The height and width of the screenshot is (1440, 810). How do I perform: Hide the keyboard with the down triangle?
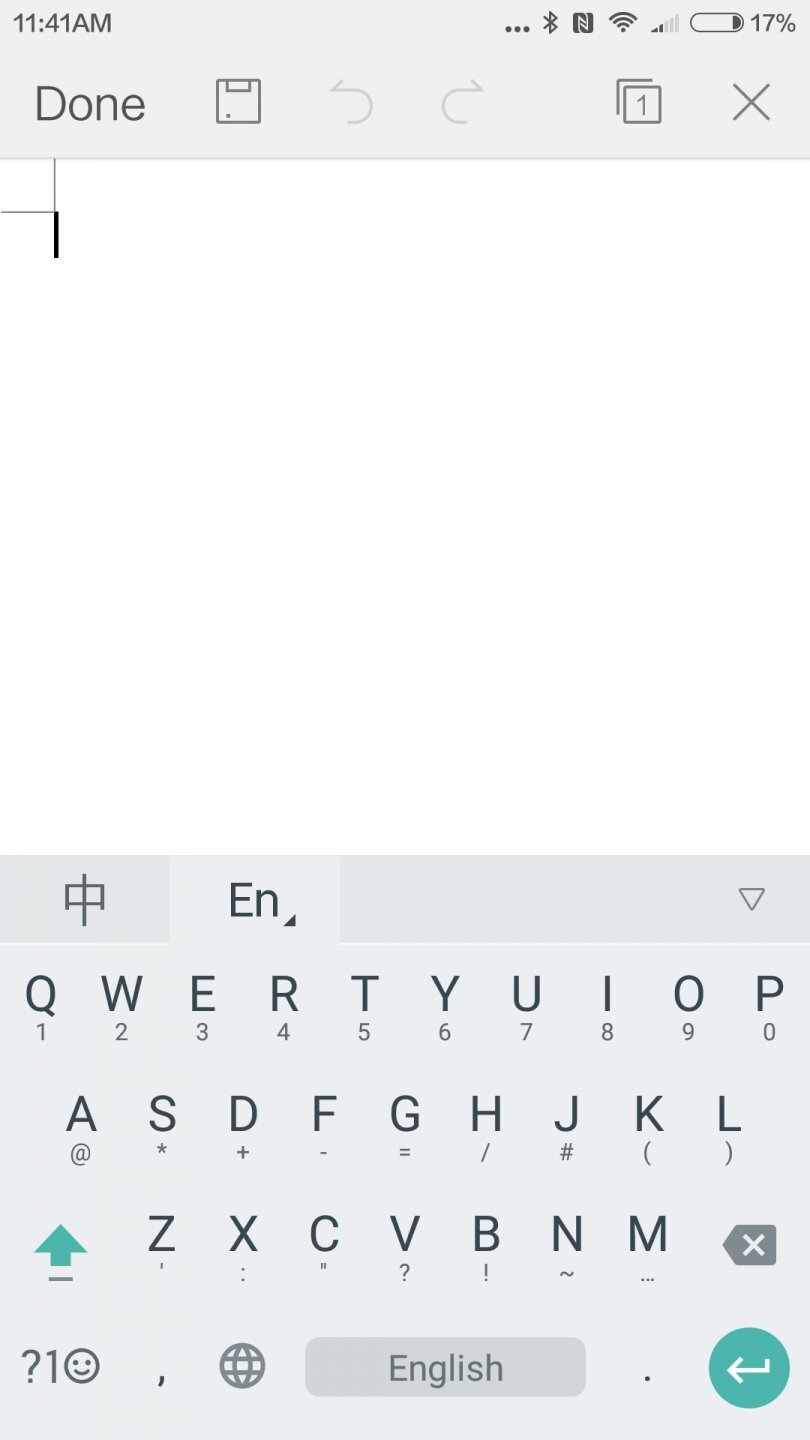(751, 899)
